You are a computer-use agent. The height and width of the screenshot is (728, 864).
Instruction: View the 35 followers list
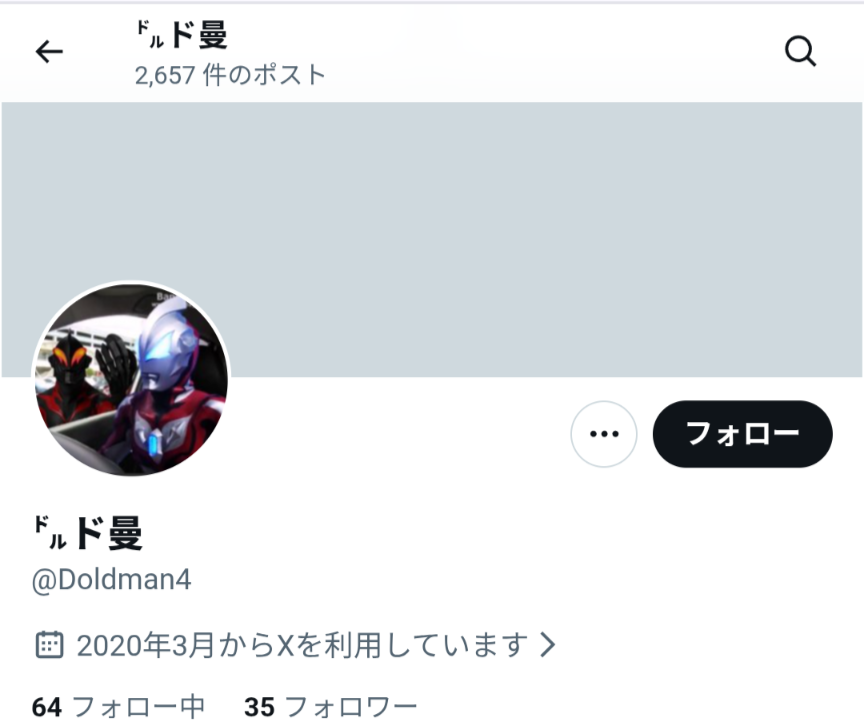point(330,707)
